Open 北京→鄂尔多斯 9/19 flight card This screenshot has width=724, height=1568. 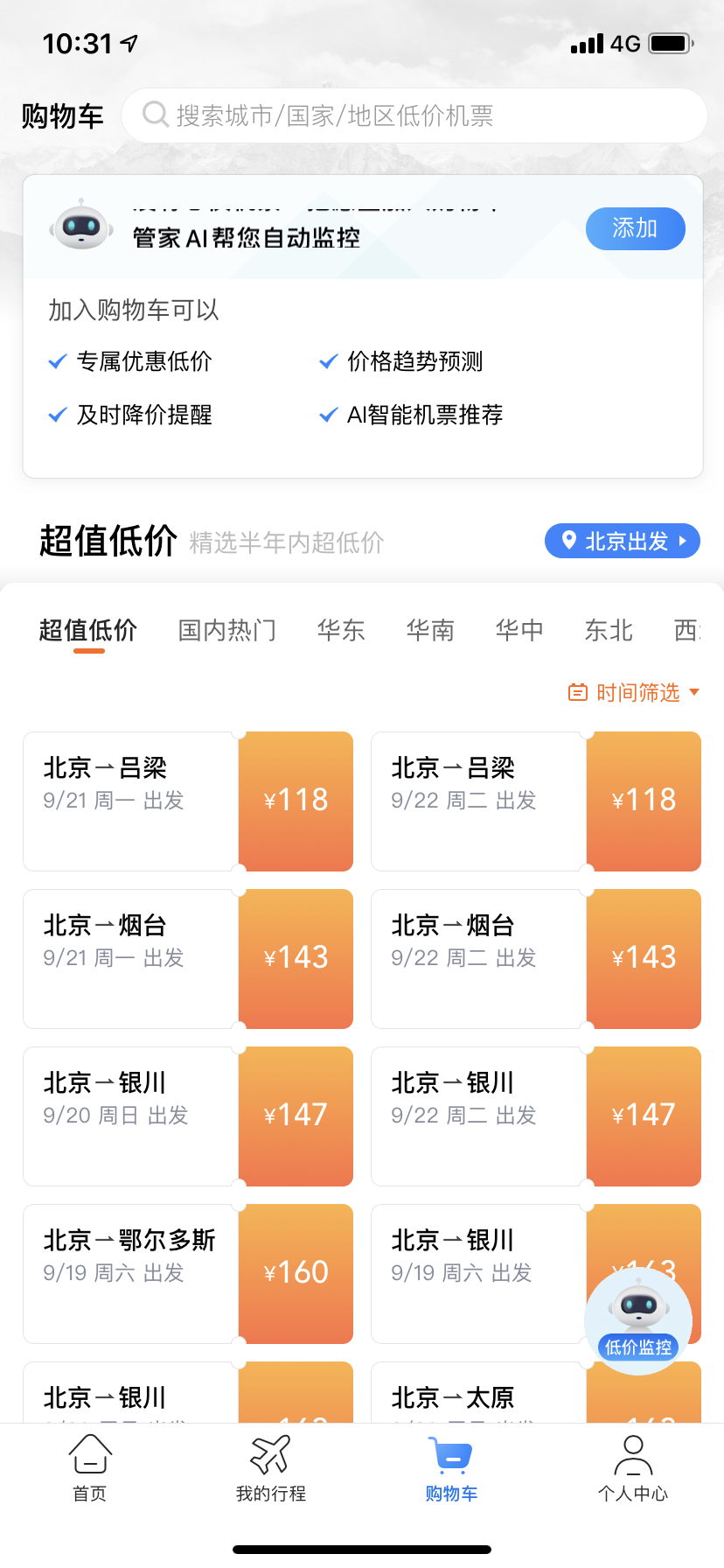[x=188, y=1274]
